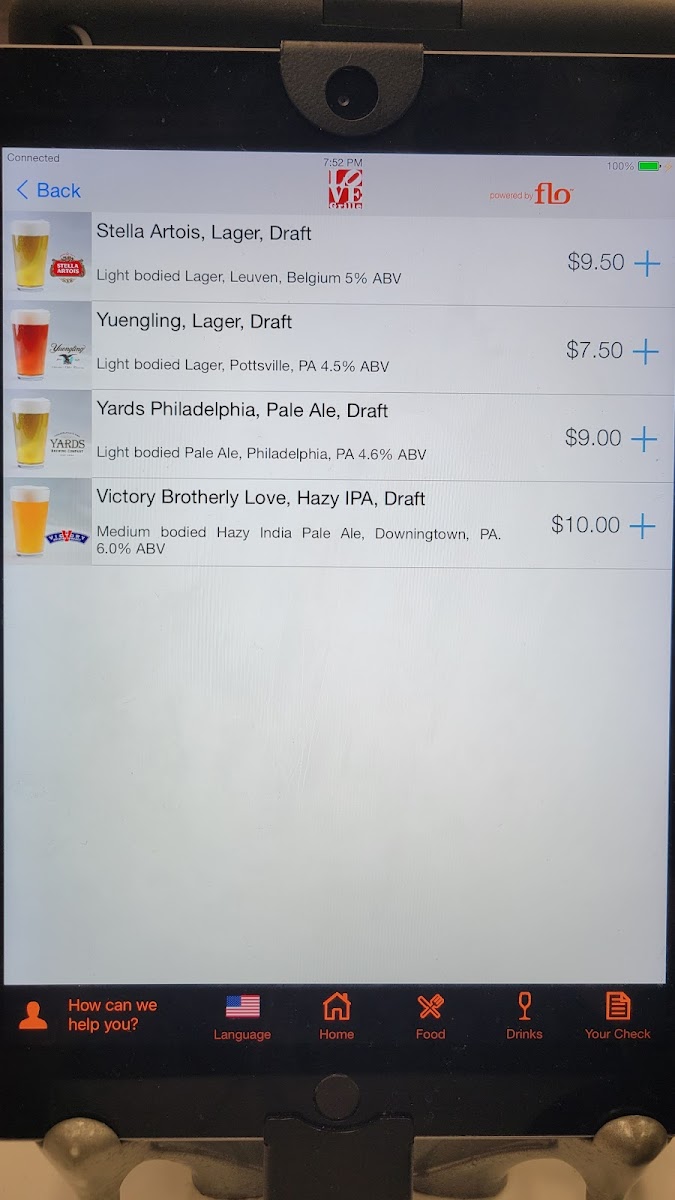675x1200 pixels.
Task: Go back to the previous menu
Action: [x=48, y=190]
